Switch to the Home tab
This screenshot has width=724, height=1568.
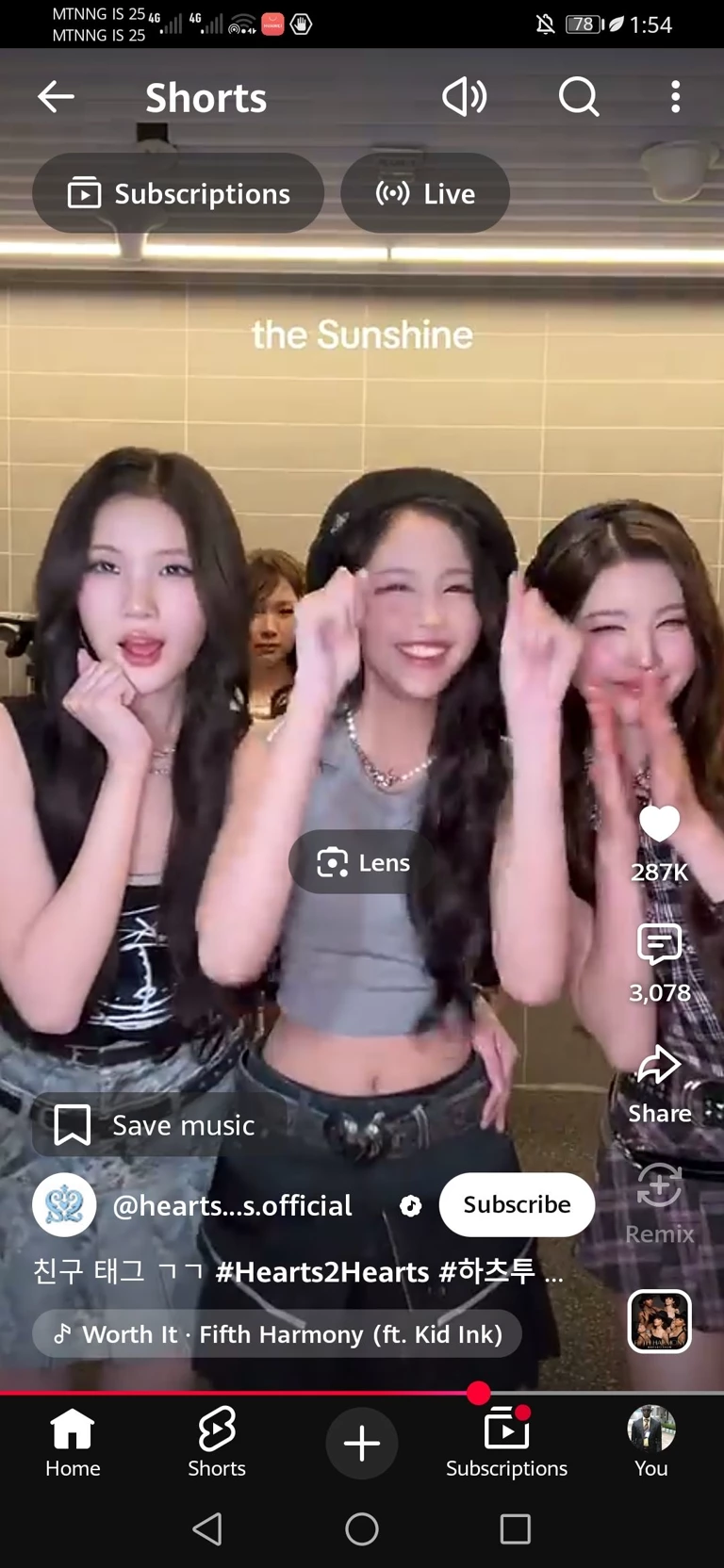tap(73, 1443)
